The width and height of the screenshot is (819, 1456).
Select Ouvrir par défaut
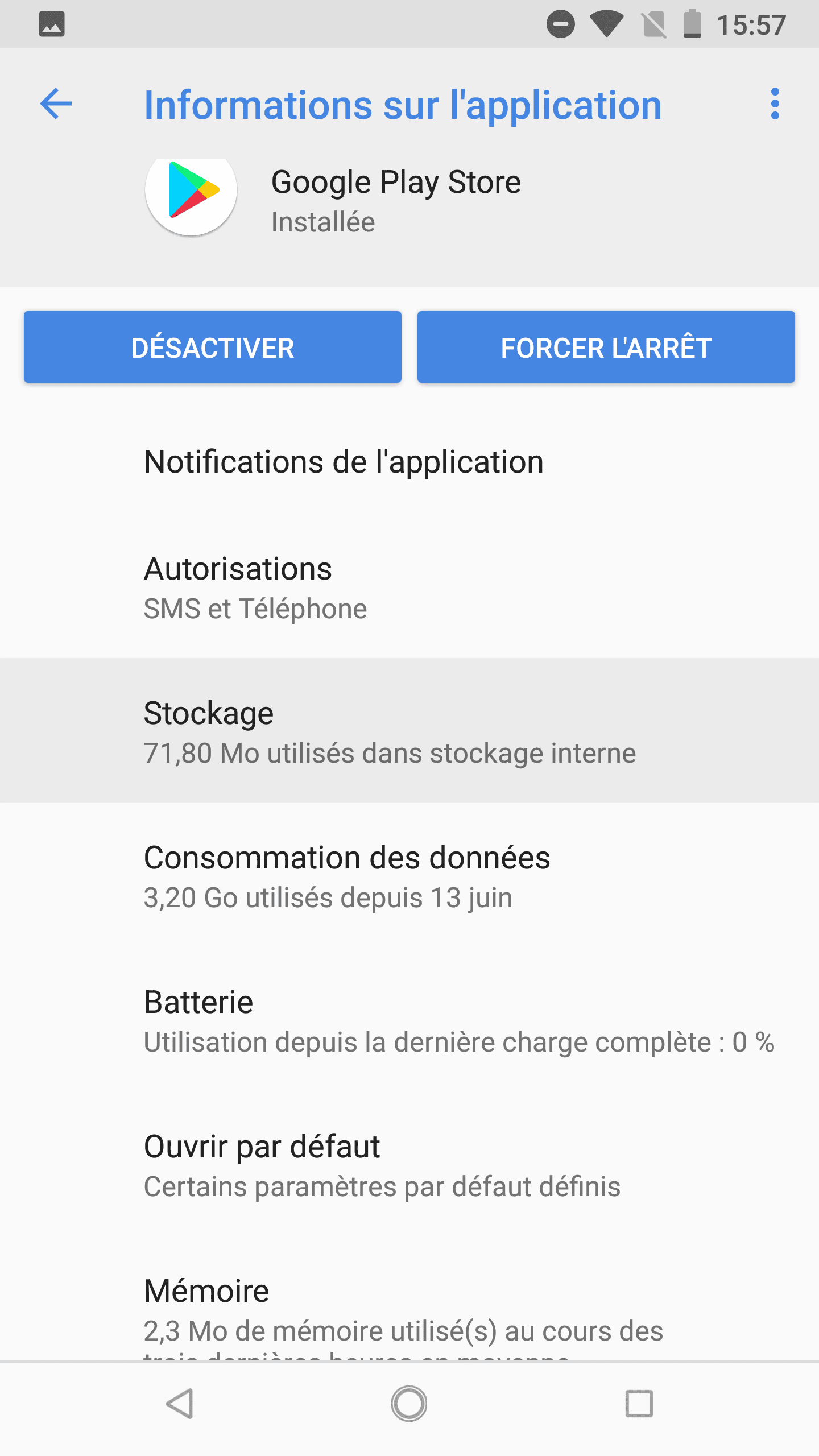[409, 1164]
